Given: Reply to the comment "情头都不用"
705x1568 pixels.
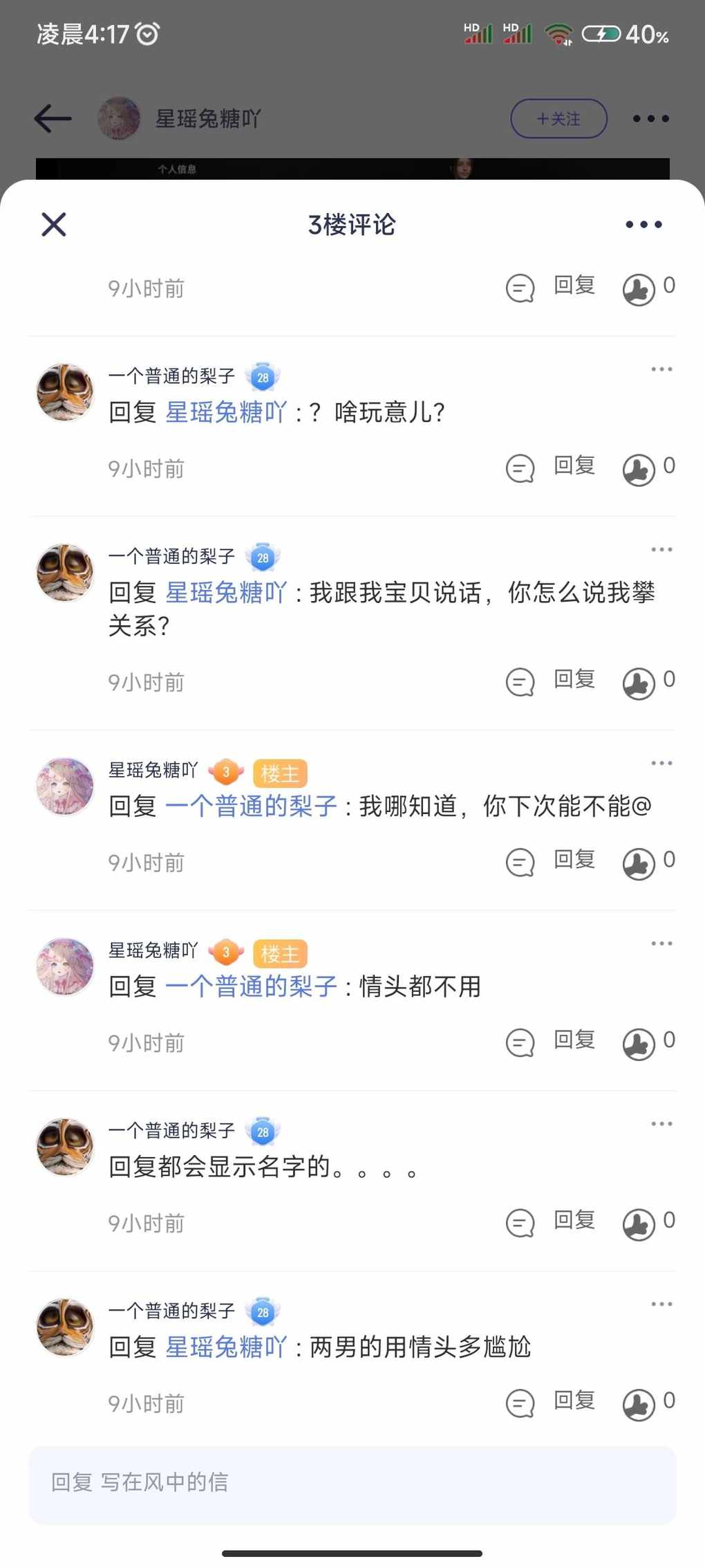Looking at the screenshot, I should tap(574, 1040).
